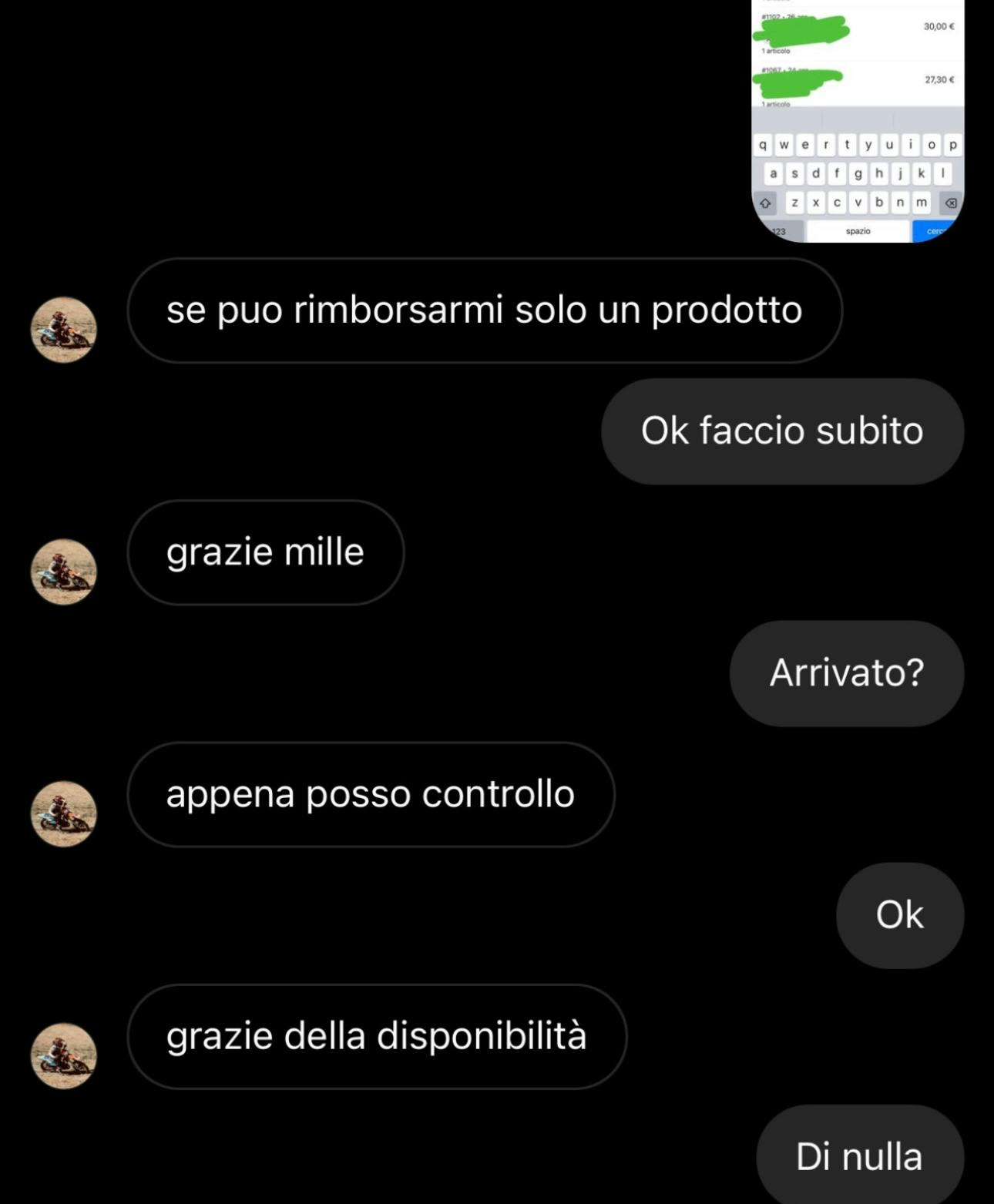This screenshot has height=1204, width=994.
Task: Open the sender's avatar by "grazie della disponibilità"
Action: [x=64, y=1055]
